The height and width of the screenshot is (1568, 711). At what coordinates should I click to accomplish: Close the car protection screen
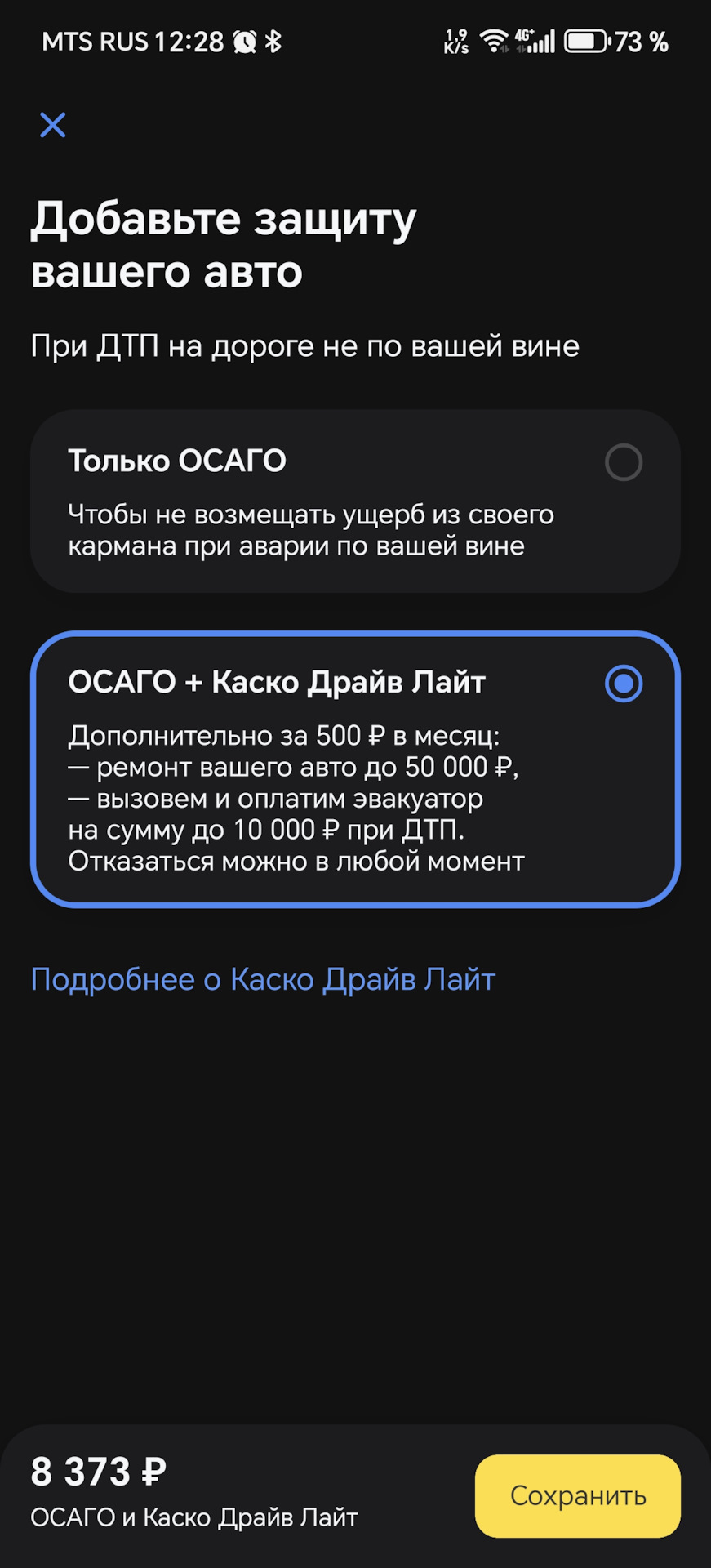point(53,125)
